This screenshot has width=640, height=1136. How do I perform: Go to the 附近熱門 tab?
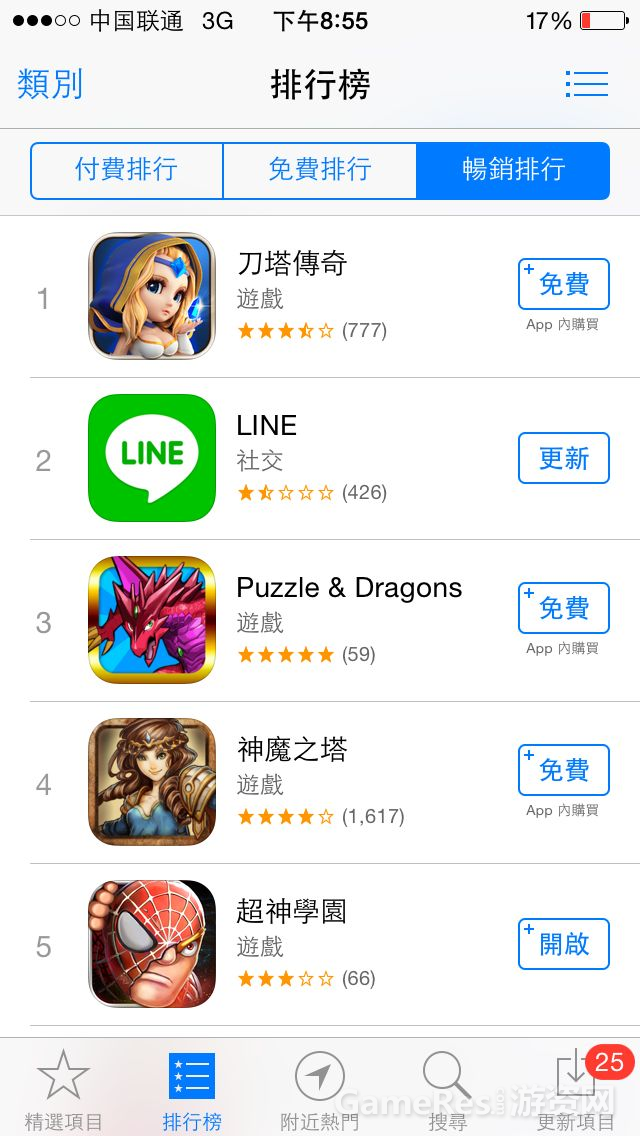(x=319, y=1088)
